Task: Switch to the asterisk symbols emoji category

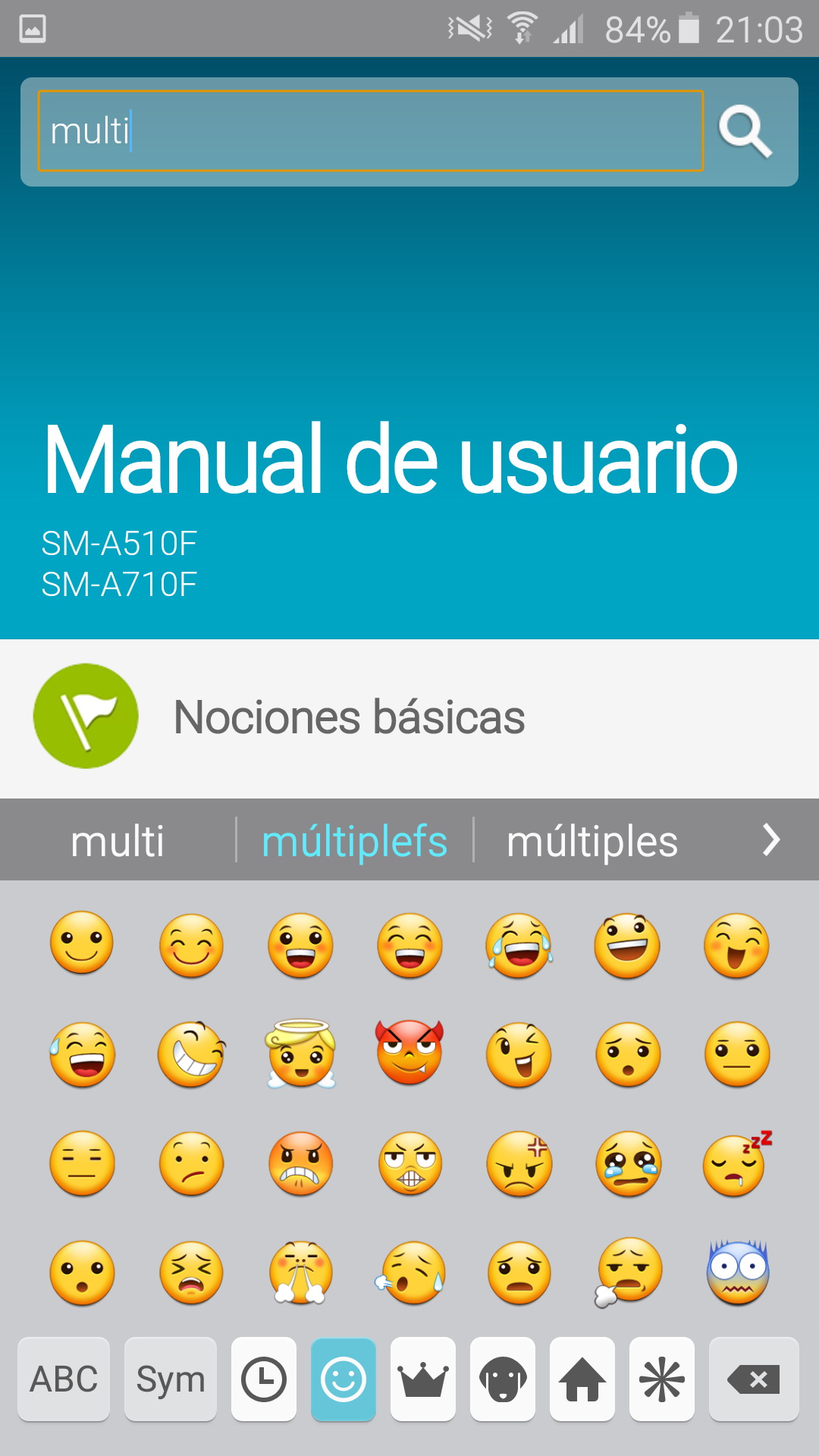Action: coord(661,1379)
